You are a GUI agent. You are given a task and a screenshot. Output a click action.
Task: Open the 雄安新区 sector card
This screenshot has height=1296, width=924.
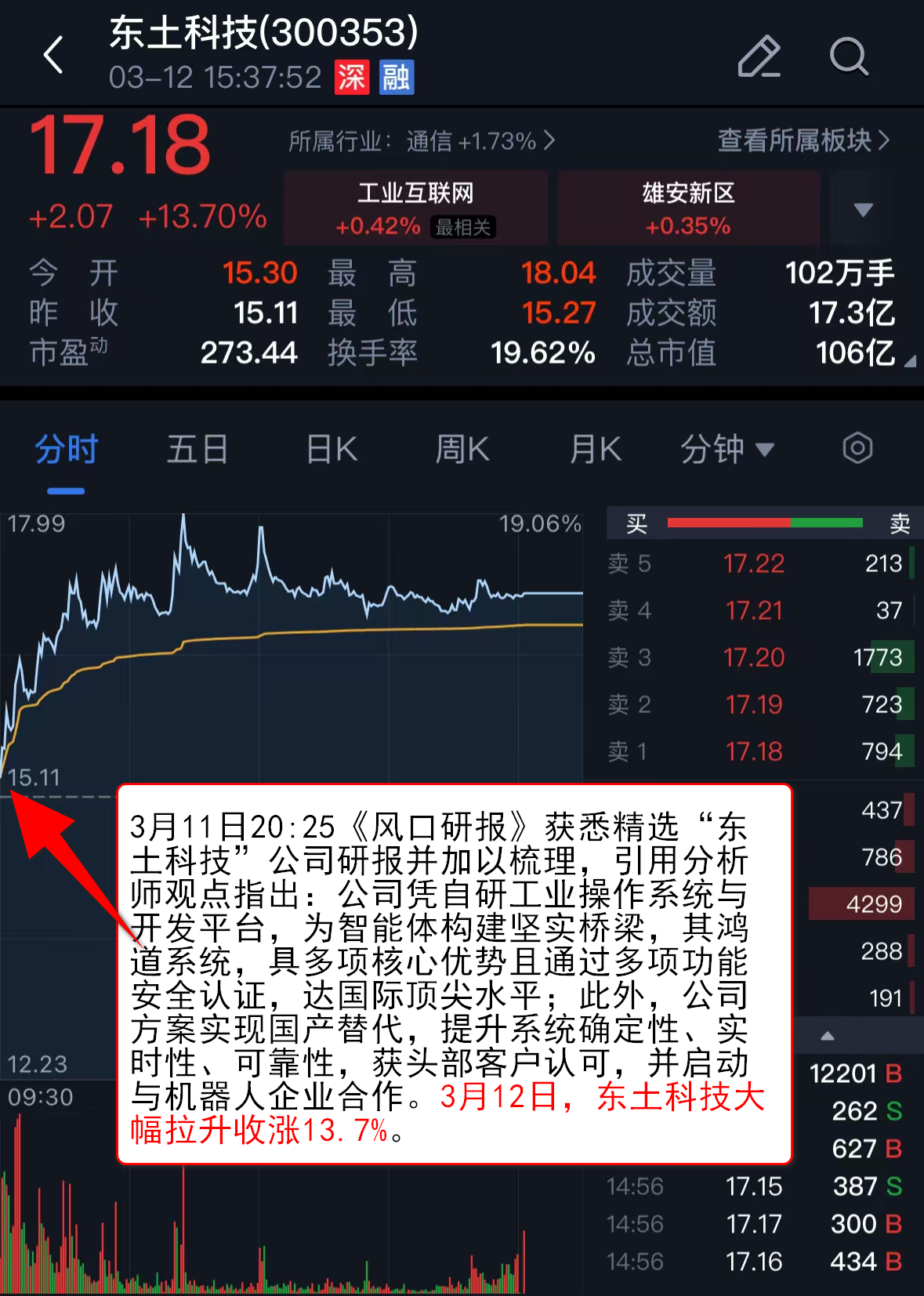pos(688,208)
